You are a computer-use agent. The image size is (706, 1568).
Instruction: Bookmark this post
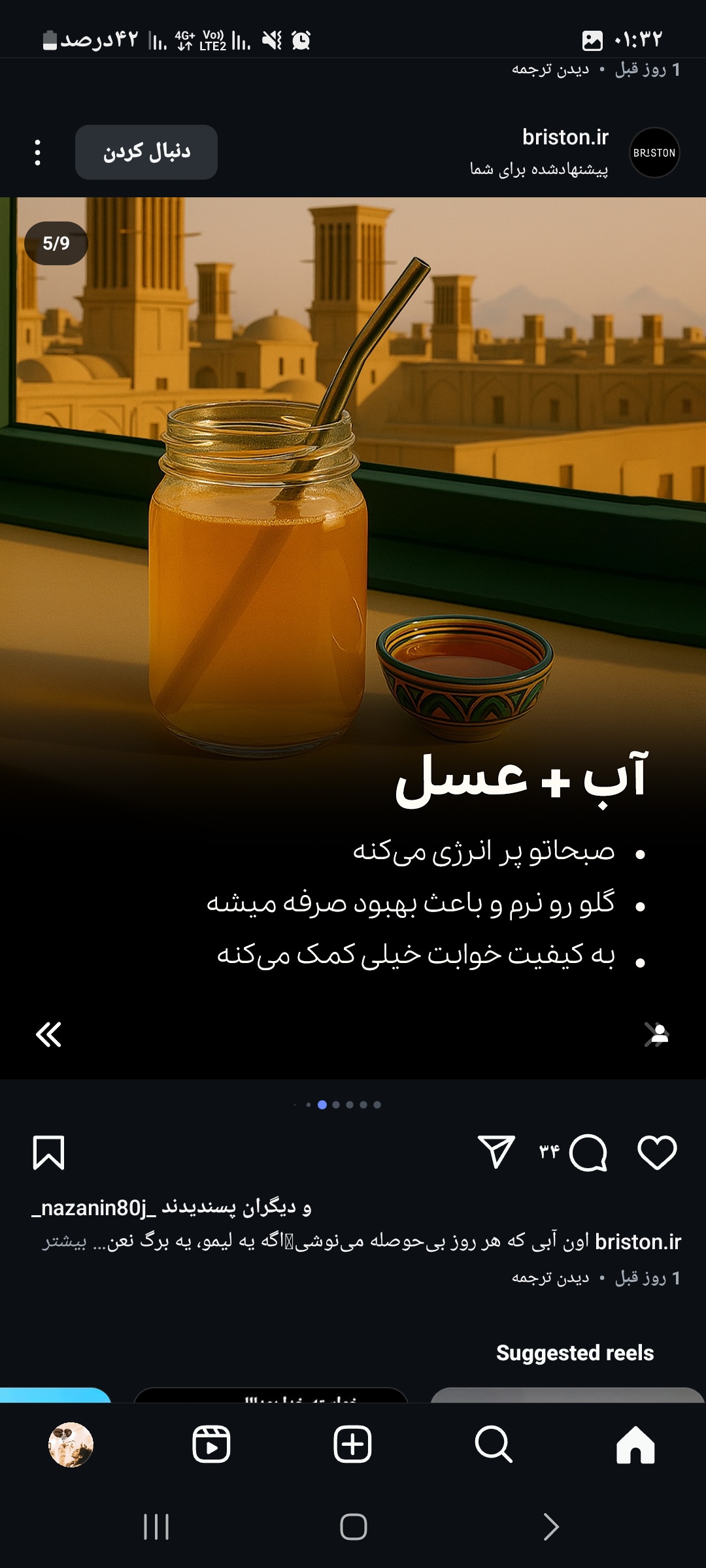tap(48, 1152)
